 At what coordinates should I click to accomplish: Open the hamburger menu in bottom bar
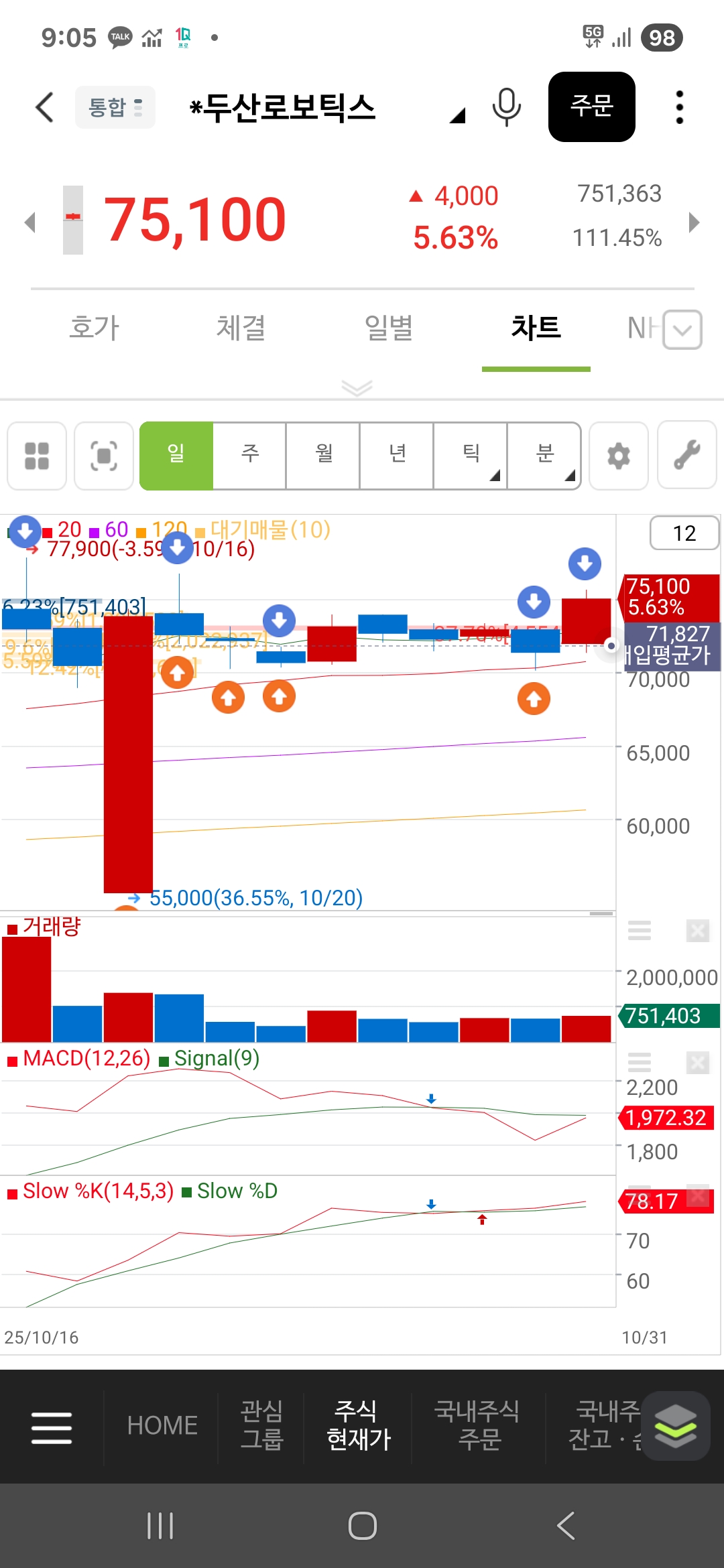[x=52, y=1427]
